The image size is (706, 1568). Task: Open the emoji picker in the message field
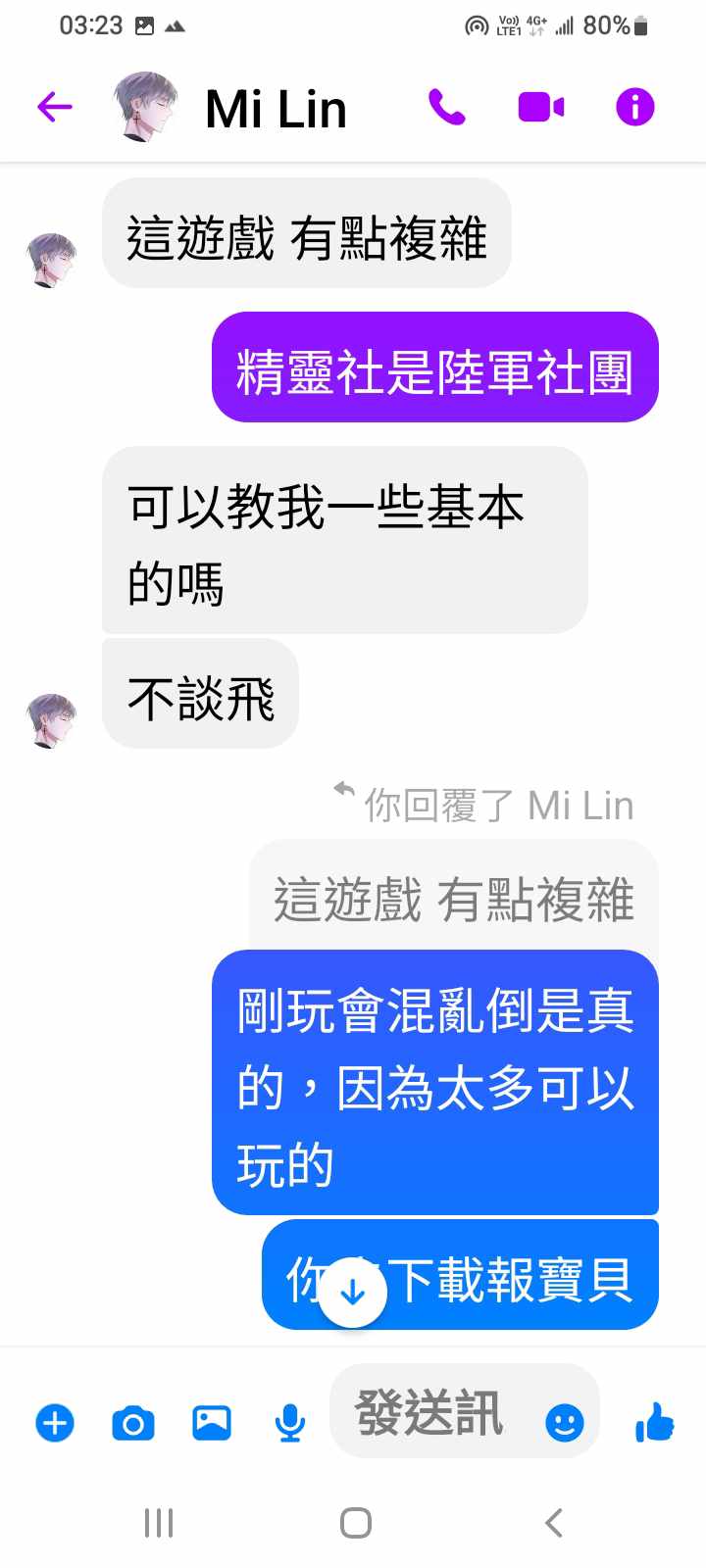coord(564,1422)
